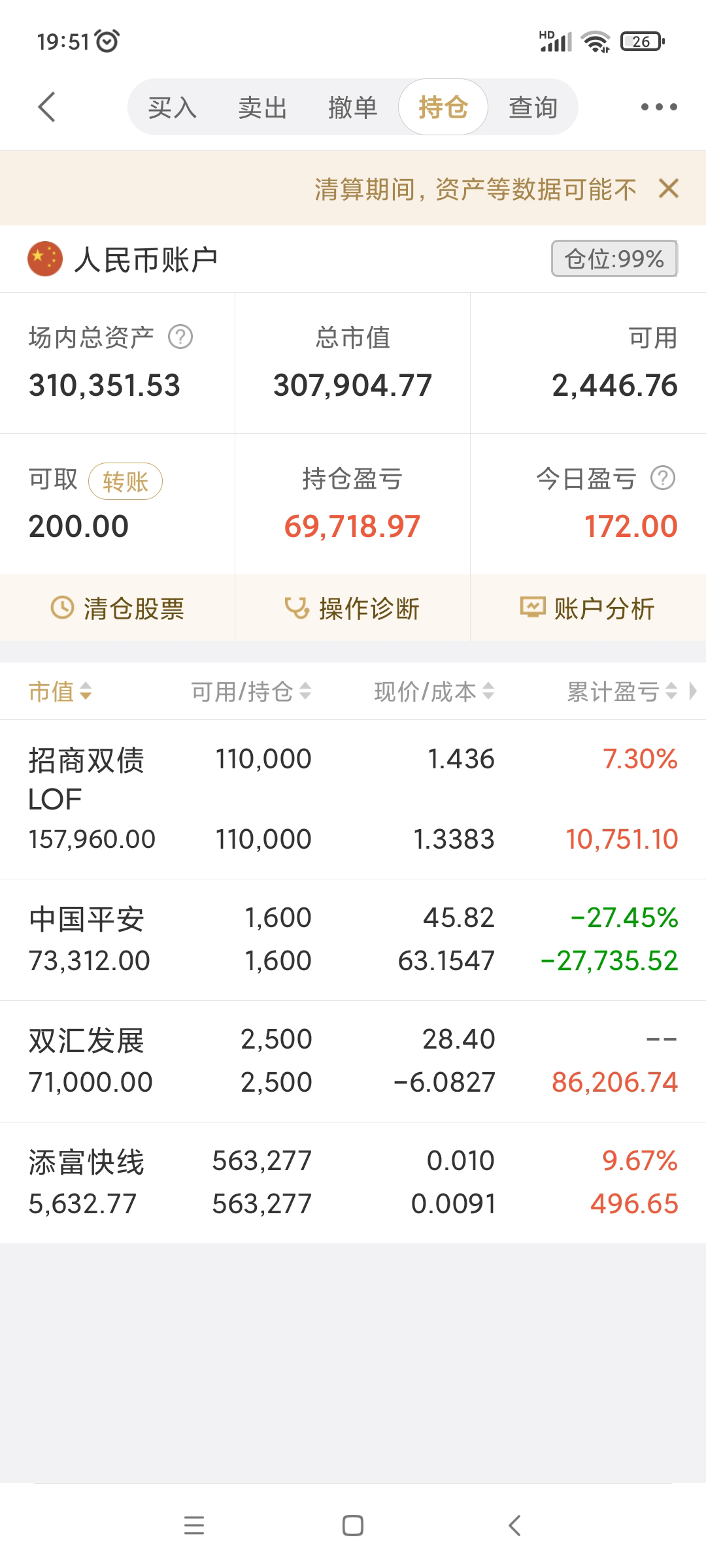Open 清仓股票 clearance list
Screen dimensions: 706x1568
tap(118, 608)
